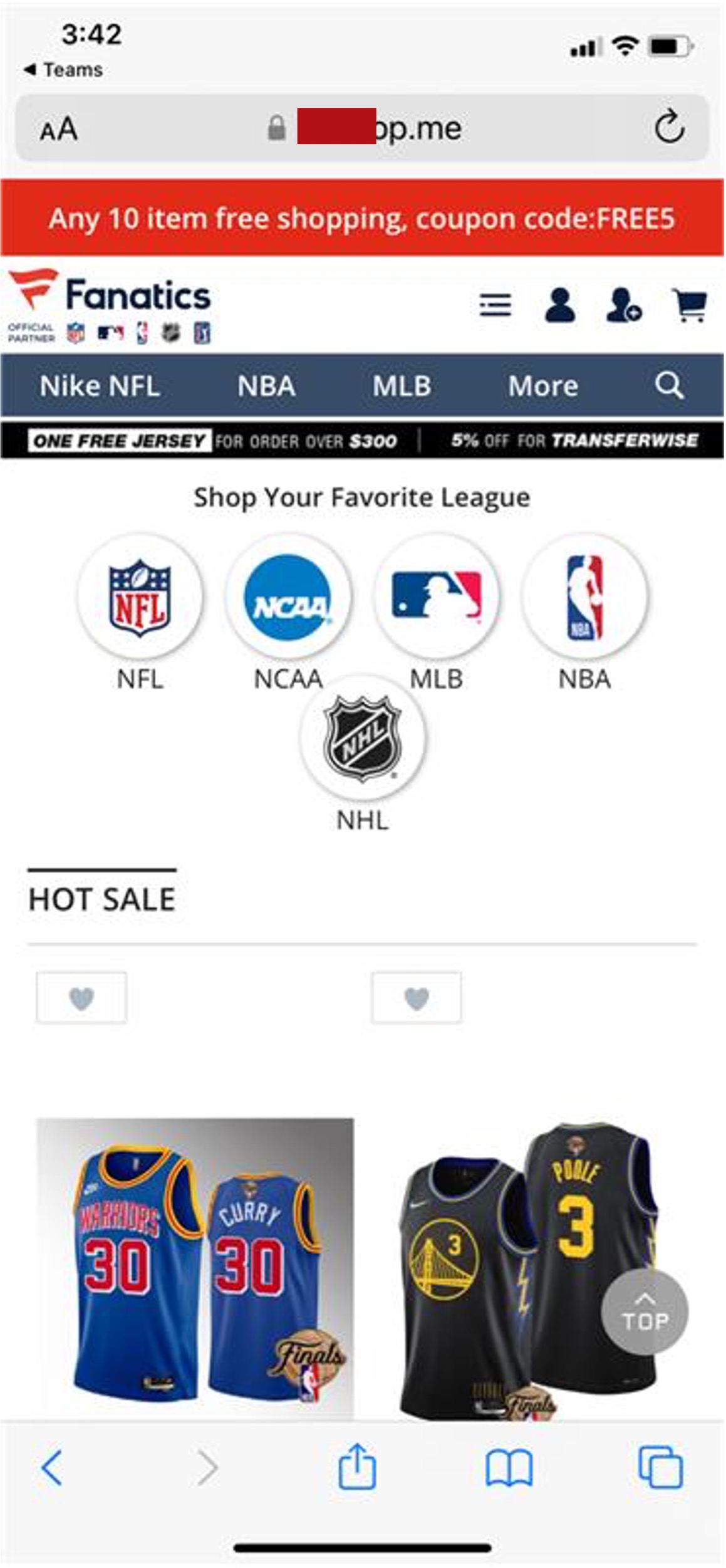
Task: Favorite the Poole 3 black jersey
Action: click(417, 998)
